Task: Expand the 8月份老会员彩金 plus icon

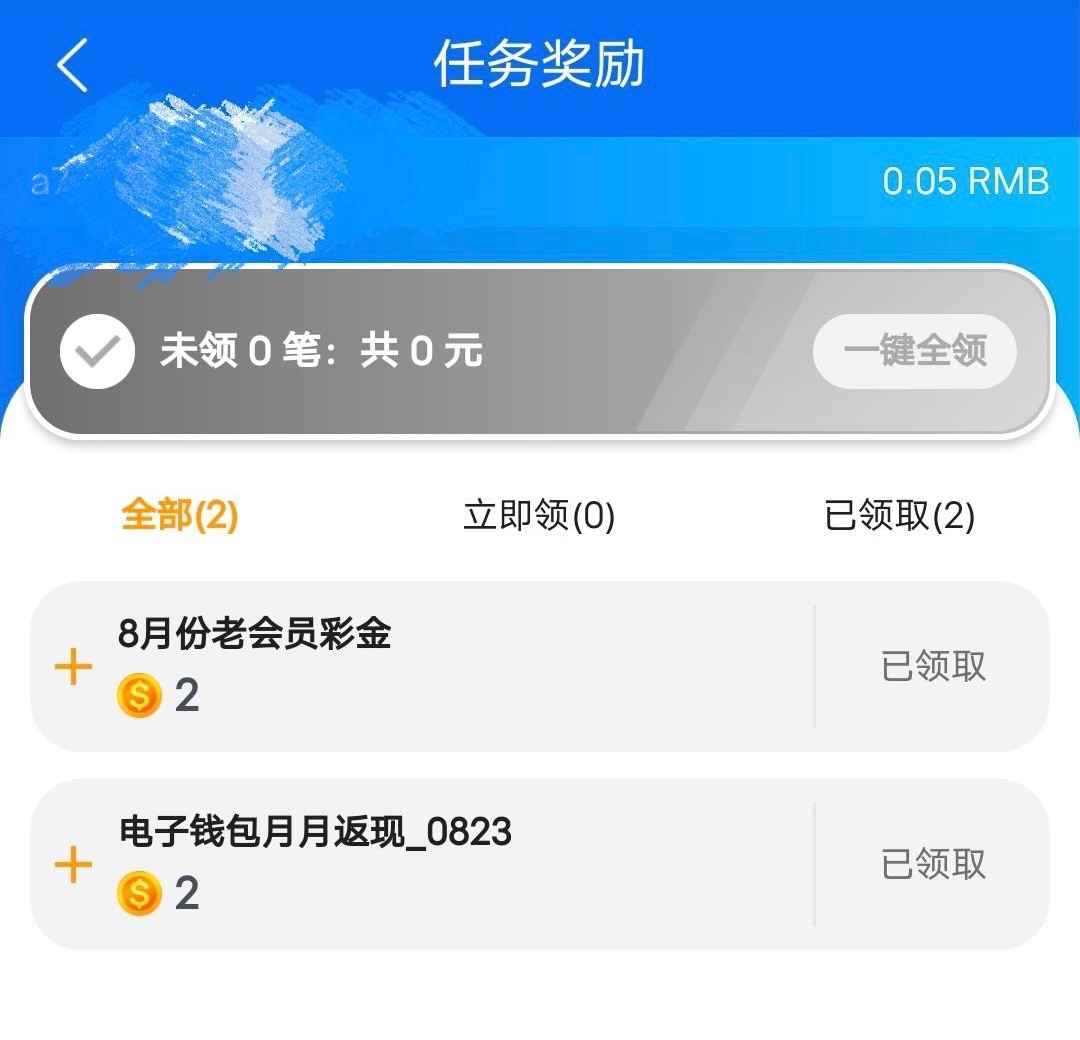Action: 73,667
